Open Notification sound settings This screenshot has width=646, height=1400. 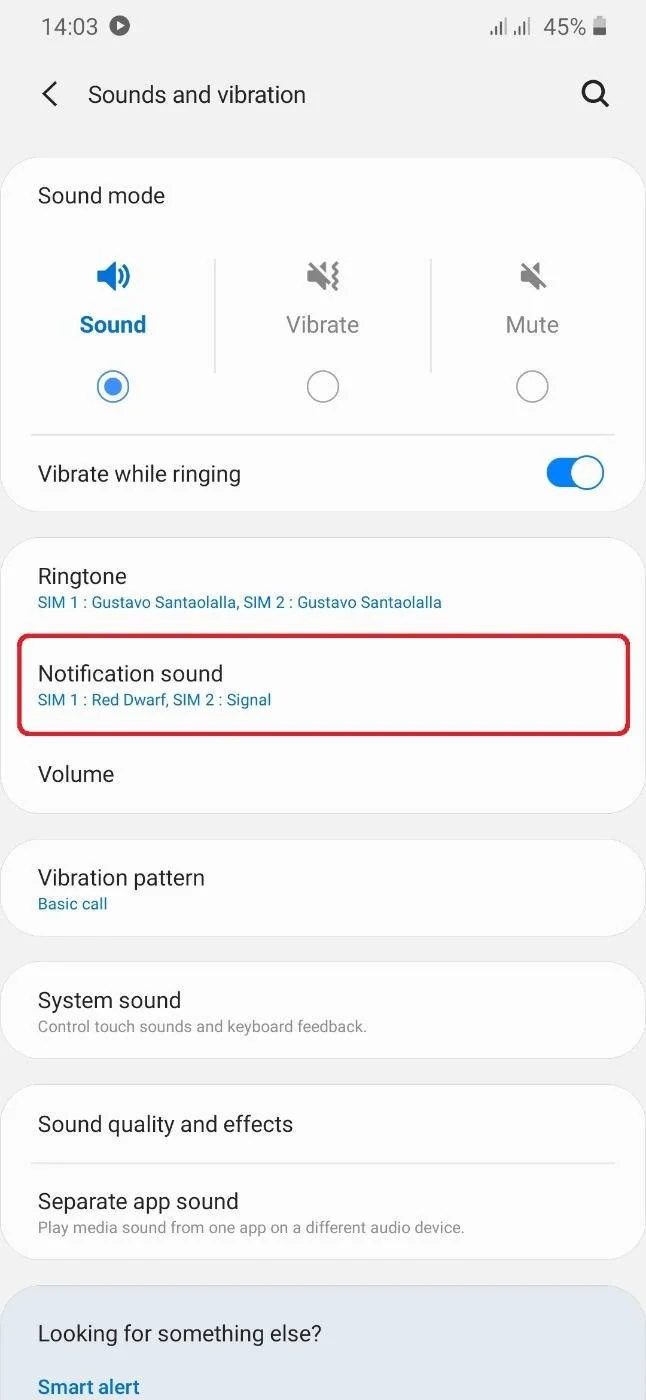[322, 685]
